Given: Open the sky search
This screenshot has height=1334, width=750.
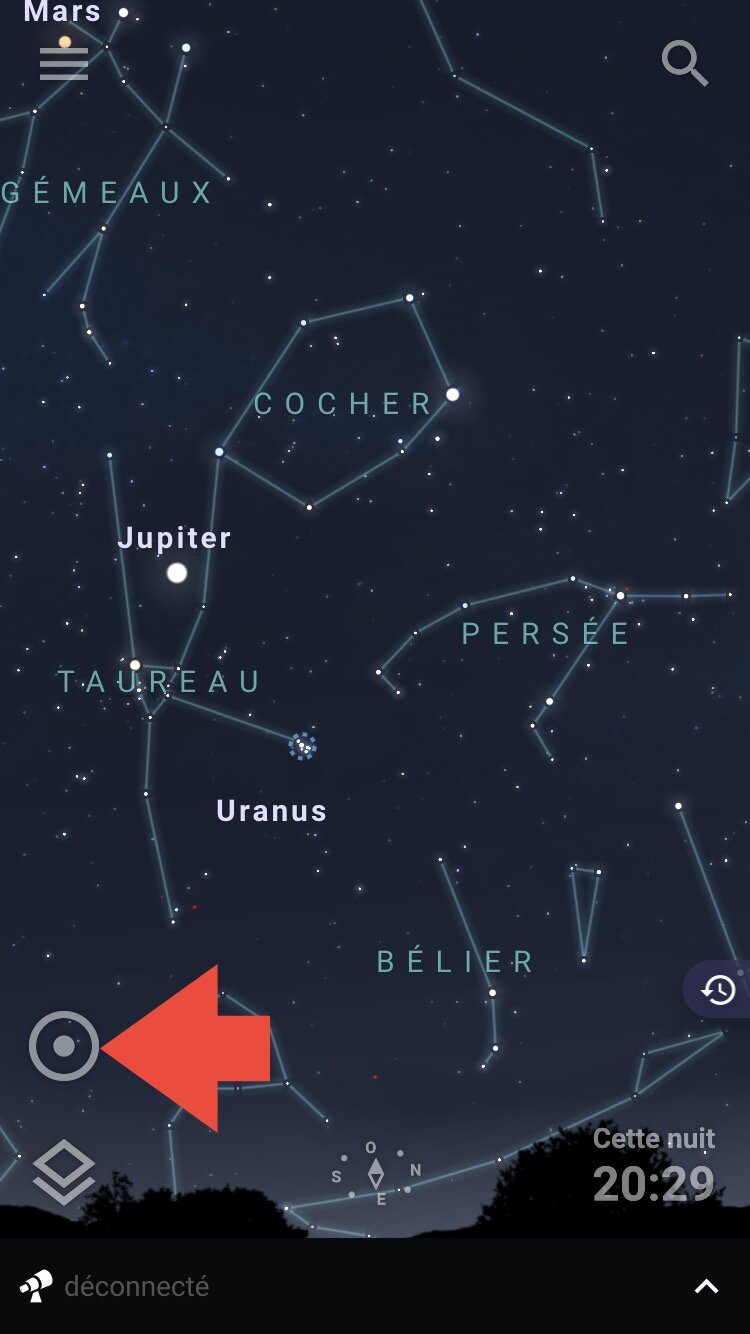Looking at the screenshot, I should (685, 63).
